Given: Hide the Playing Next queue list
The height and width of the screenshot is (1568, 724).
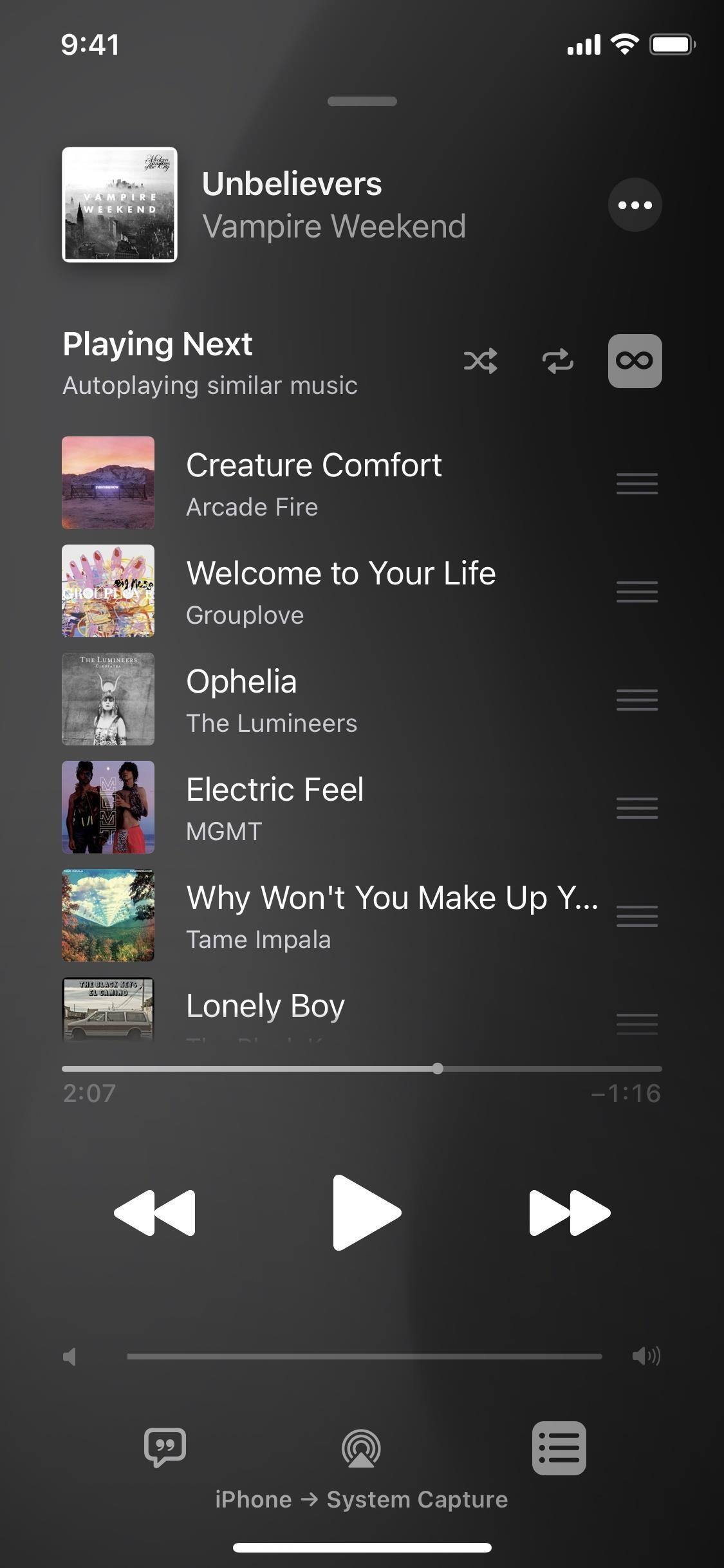Looking at the screenshot, I should pos(559,1448).
